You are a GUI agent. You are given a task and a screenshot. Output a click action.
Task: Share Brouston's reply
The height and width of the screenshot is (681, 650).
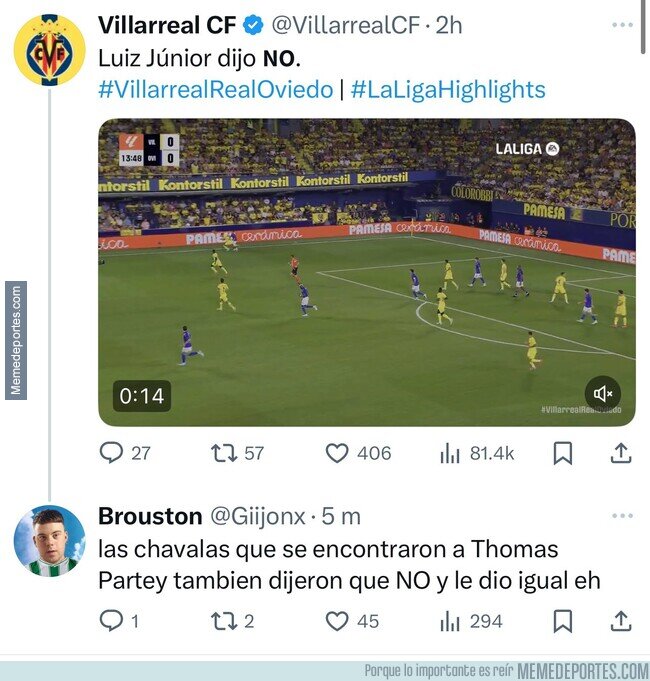(x=621, y=621)
